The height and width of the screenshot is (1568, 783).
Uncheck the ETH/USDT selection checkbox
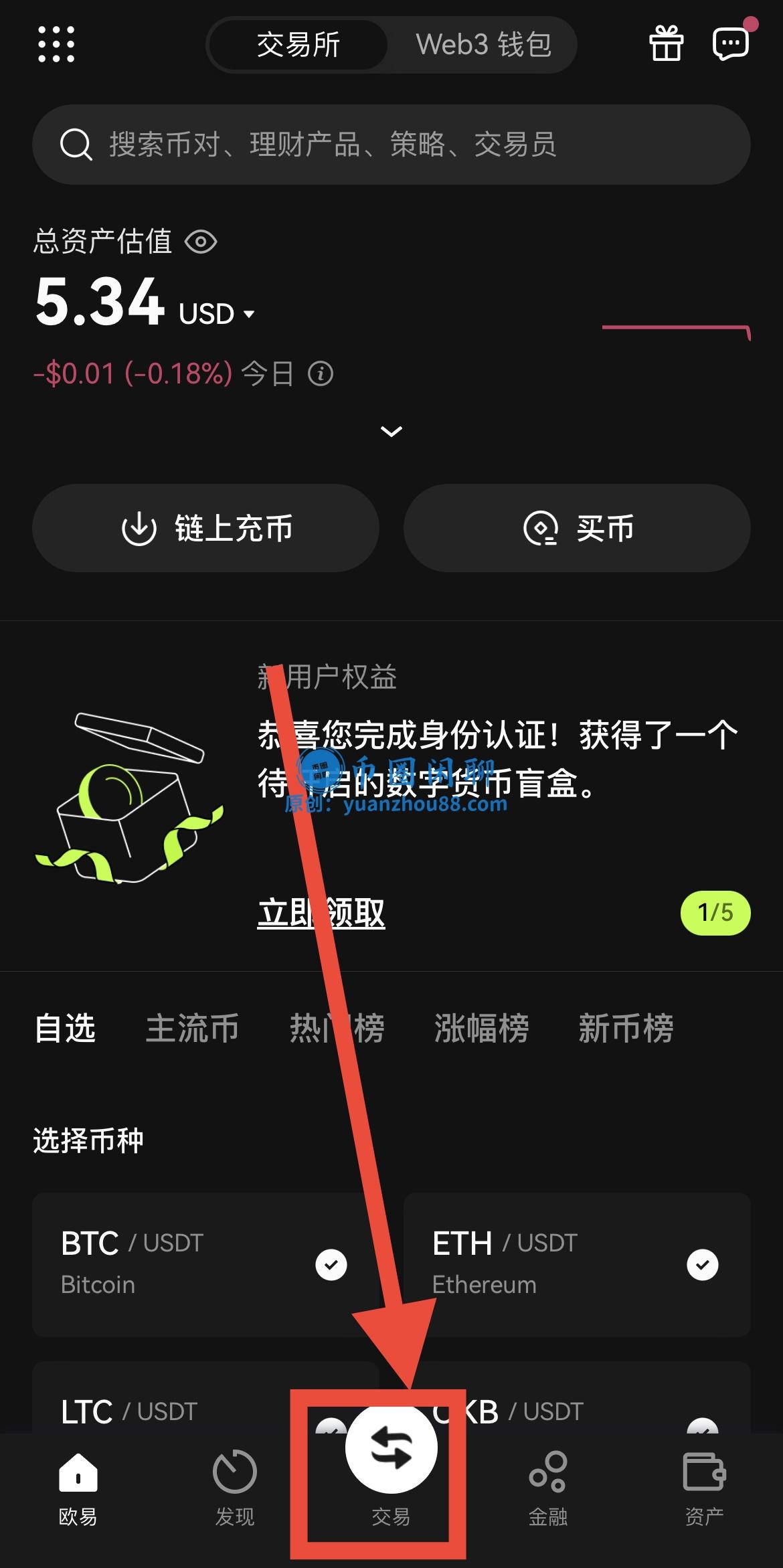pyautogui.click(x=703, y=1265)
